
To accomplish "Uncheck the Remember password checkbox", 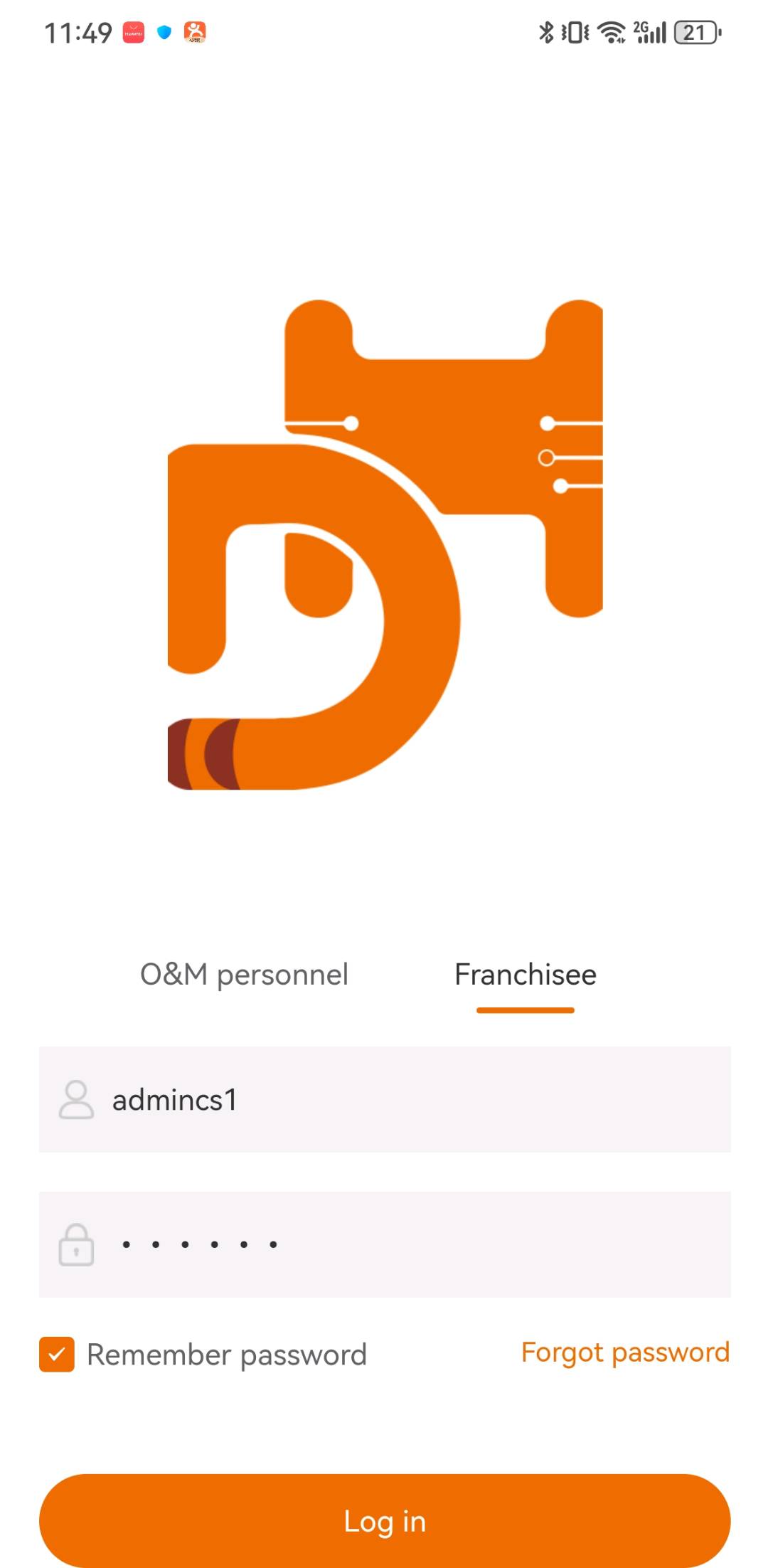I will [x=57, y=1354].
